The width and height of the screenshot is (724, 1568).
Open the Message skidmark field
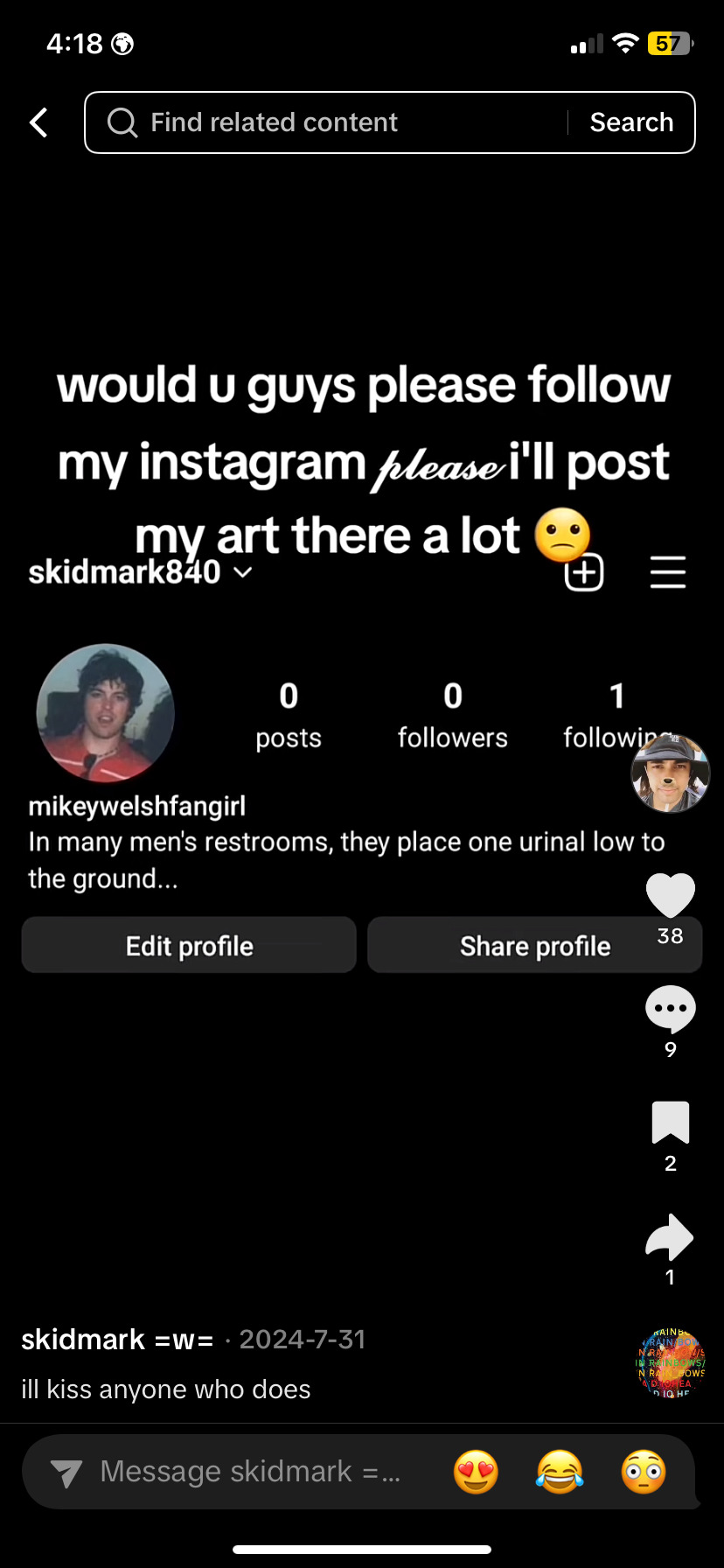pyautogui.click(x=249, y=1472)
